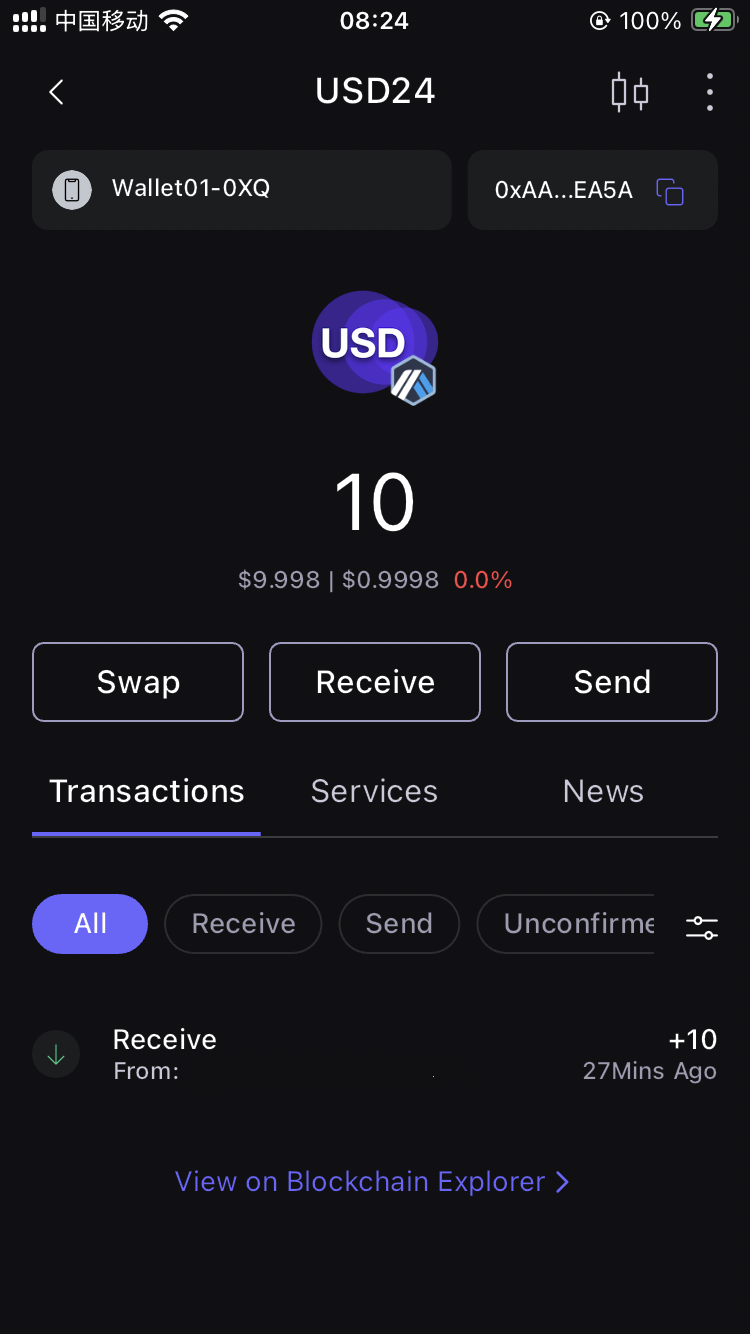Tap the large Send button under the balance
Image resolution: width=750 pixels, height=1334 pixels.
[x=612, y=682]
